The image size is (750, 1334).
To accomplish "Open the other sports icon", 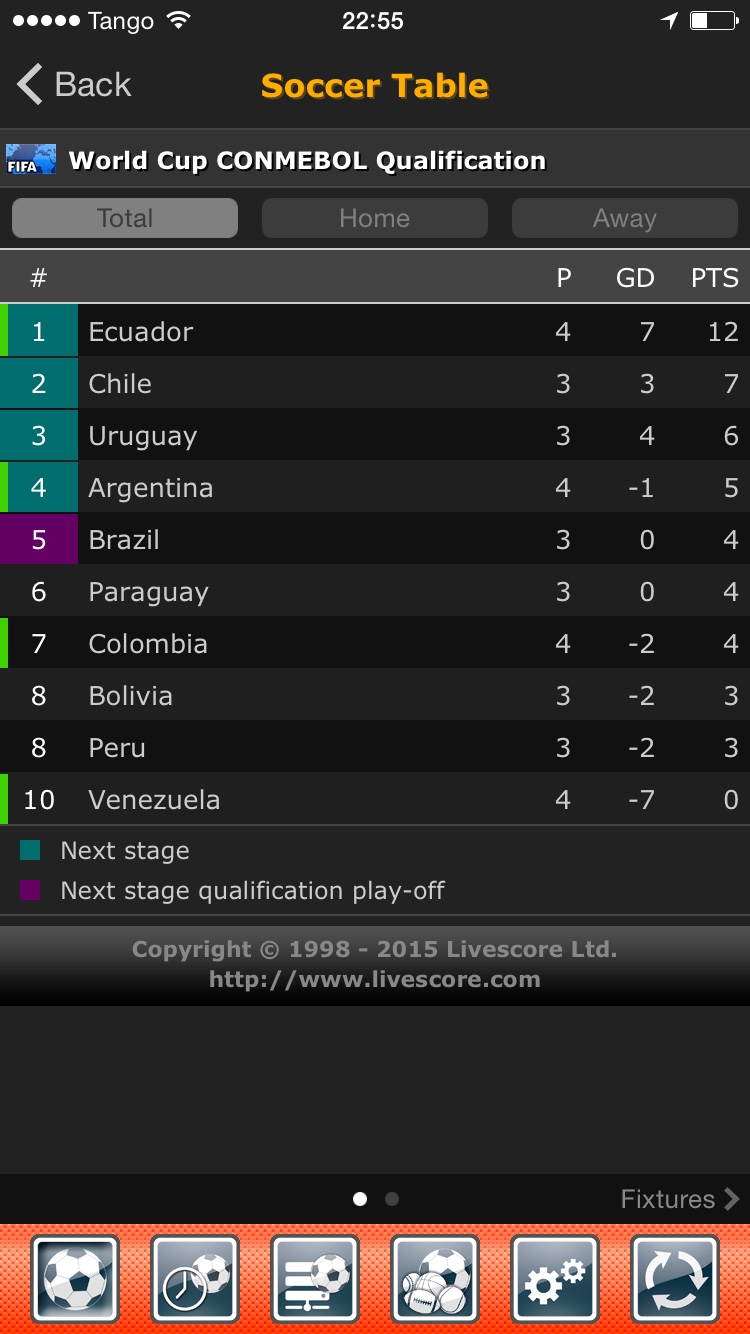I will point(435,1278).
